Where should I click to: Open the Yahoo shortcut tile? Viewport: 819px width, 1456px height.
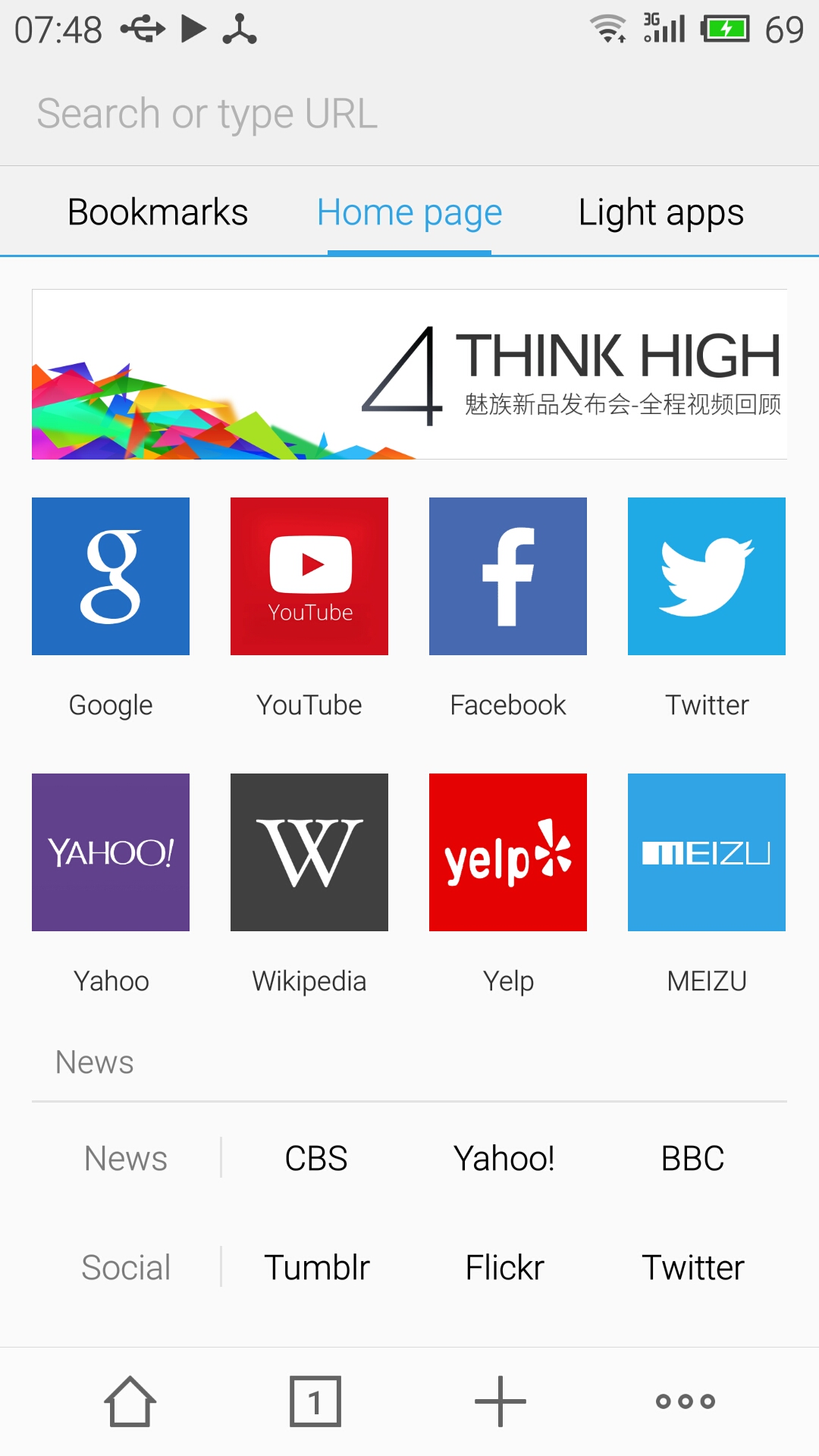(111, 852)
